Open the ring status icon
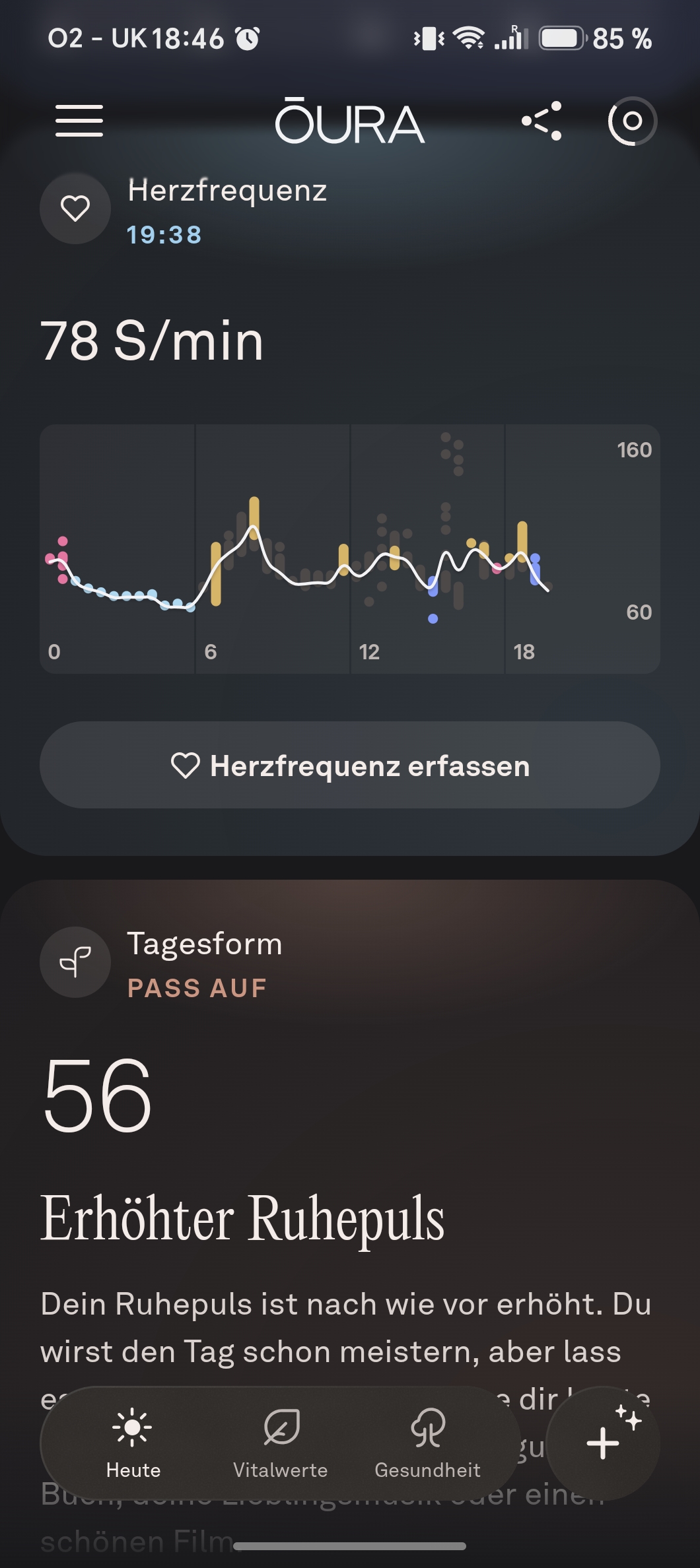The width and height of the screenshot is (700, 1568). [632, 121]
